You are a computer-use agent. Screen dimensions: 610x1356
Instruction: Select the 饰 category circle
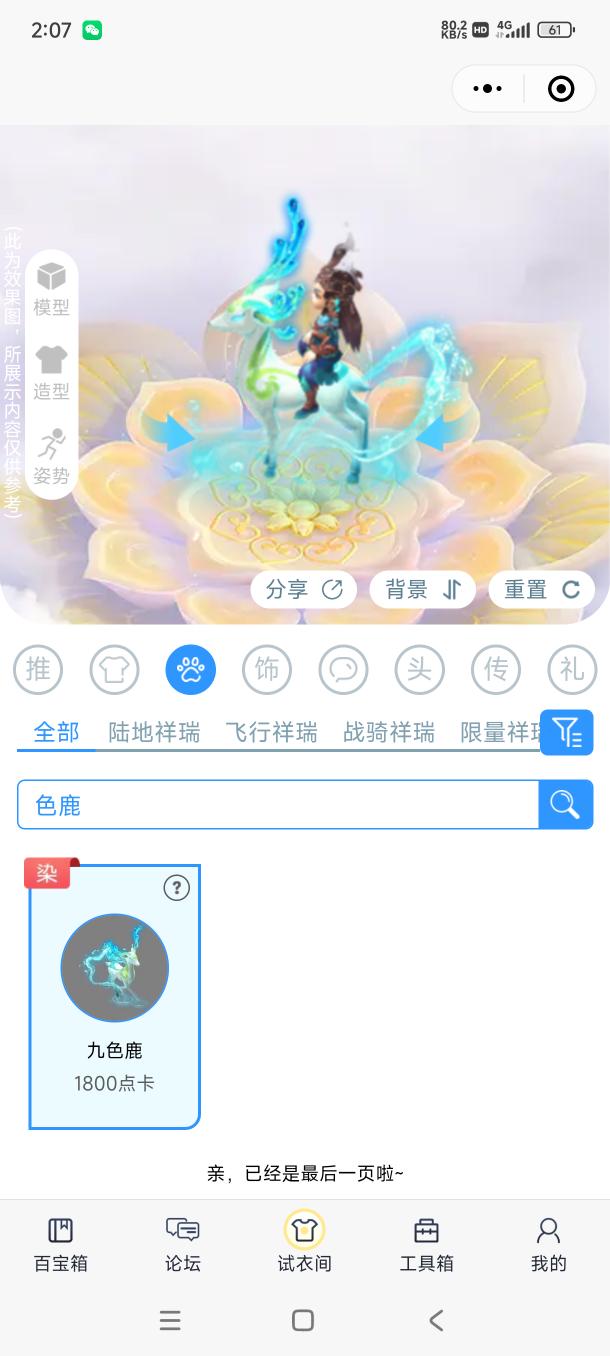click(267, 670)
